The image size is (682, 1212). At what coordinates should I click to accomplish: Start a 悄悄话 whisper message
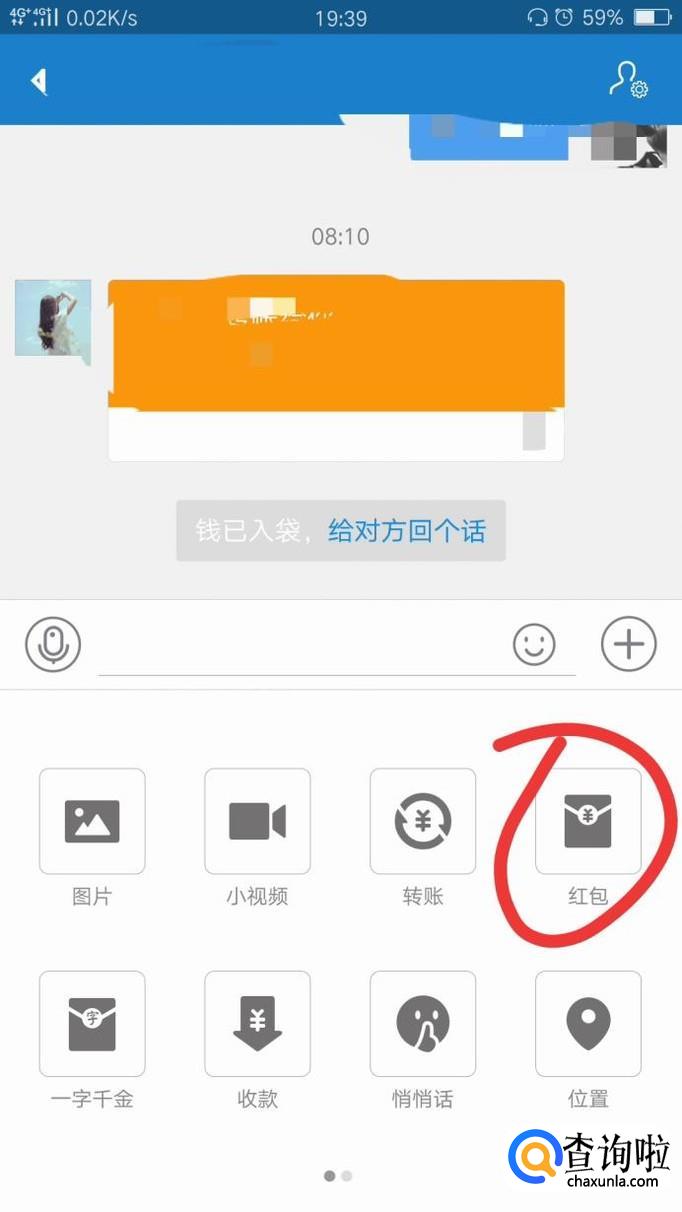(423, 1024)
